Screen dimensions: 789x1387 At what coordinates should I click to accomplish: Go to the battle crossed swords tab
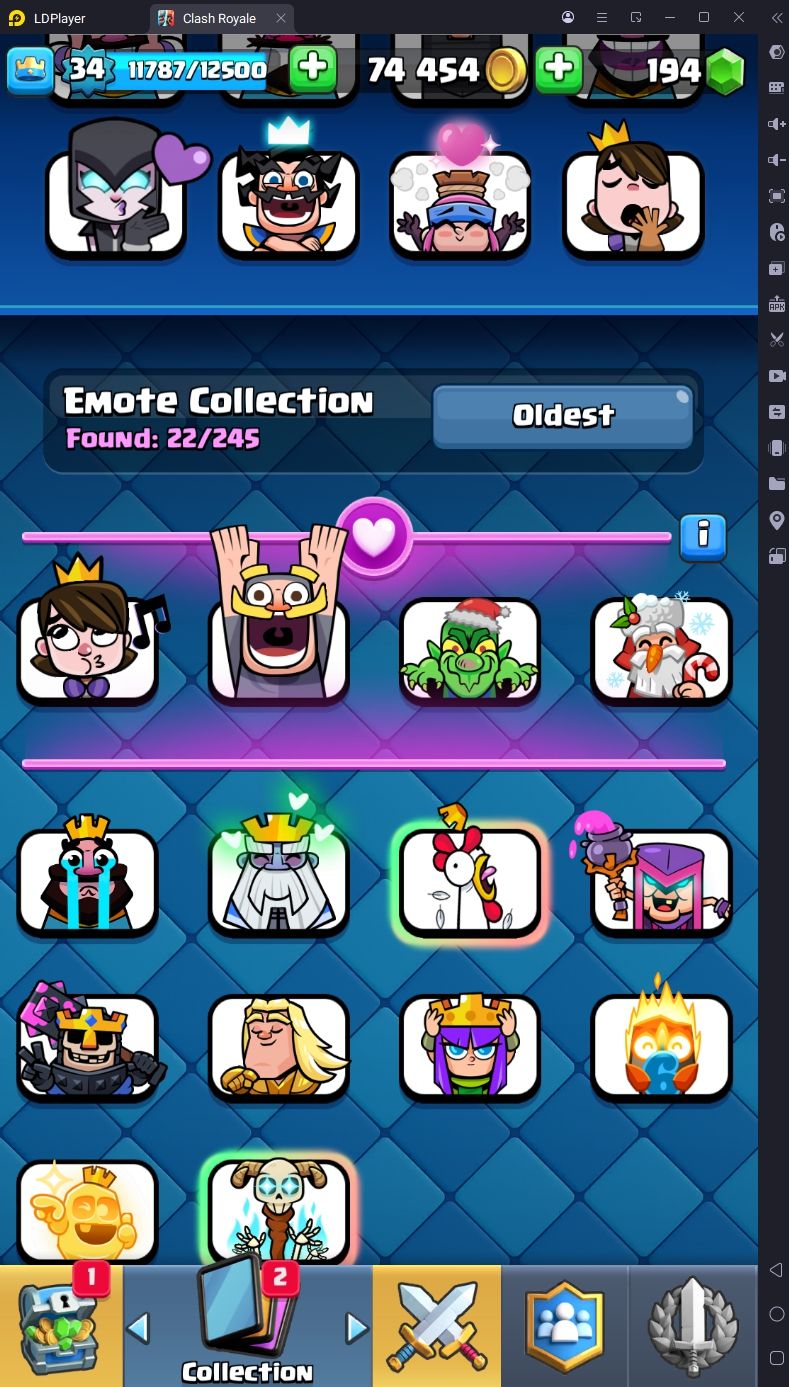click(x=437, y=1326)
